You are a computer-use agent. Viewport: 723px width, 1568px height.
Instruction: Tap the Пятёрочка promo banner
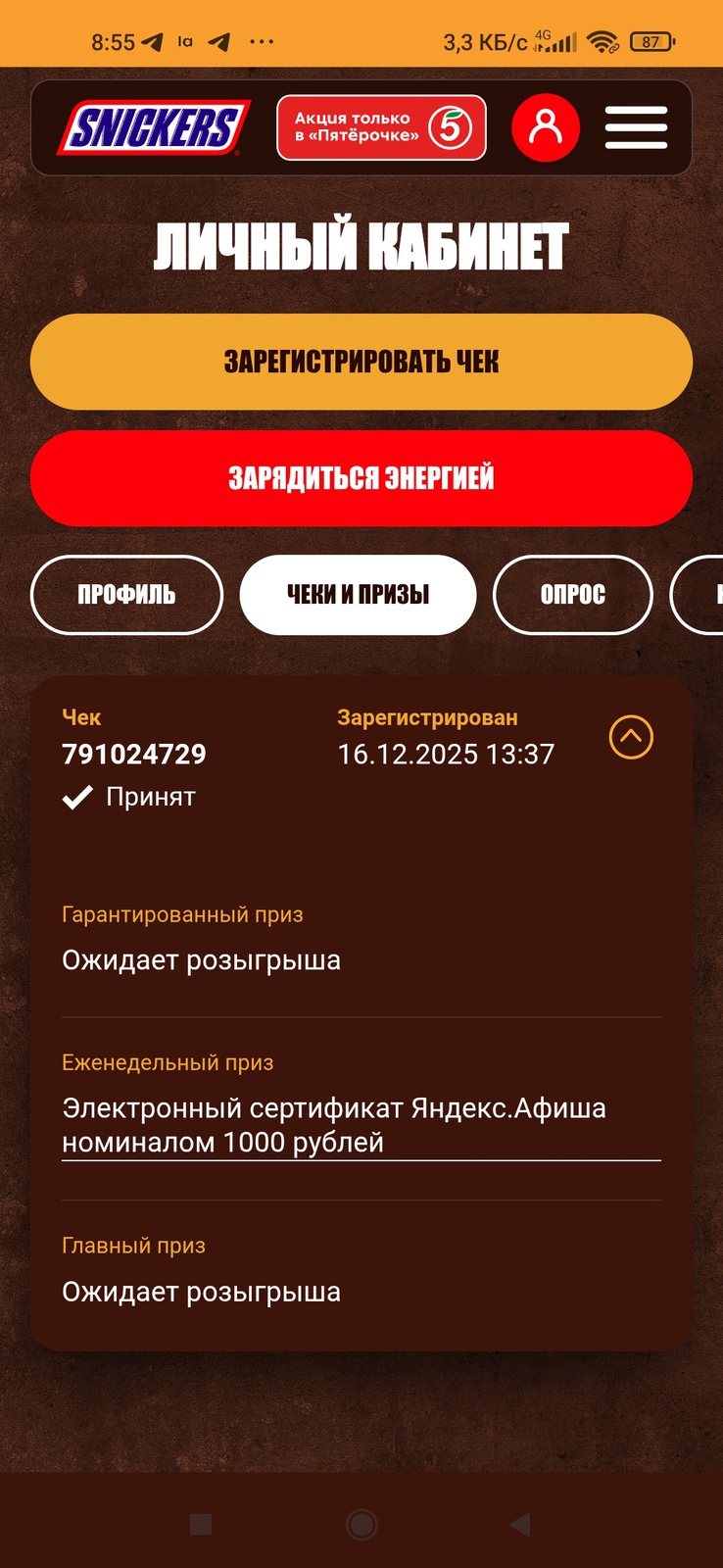tap(381, 127)
